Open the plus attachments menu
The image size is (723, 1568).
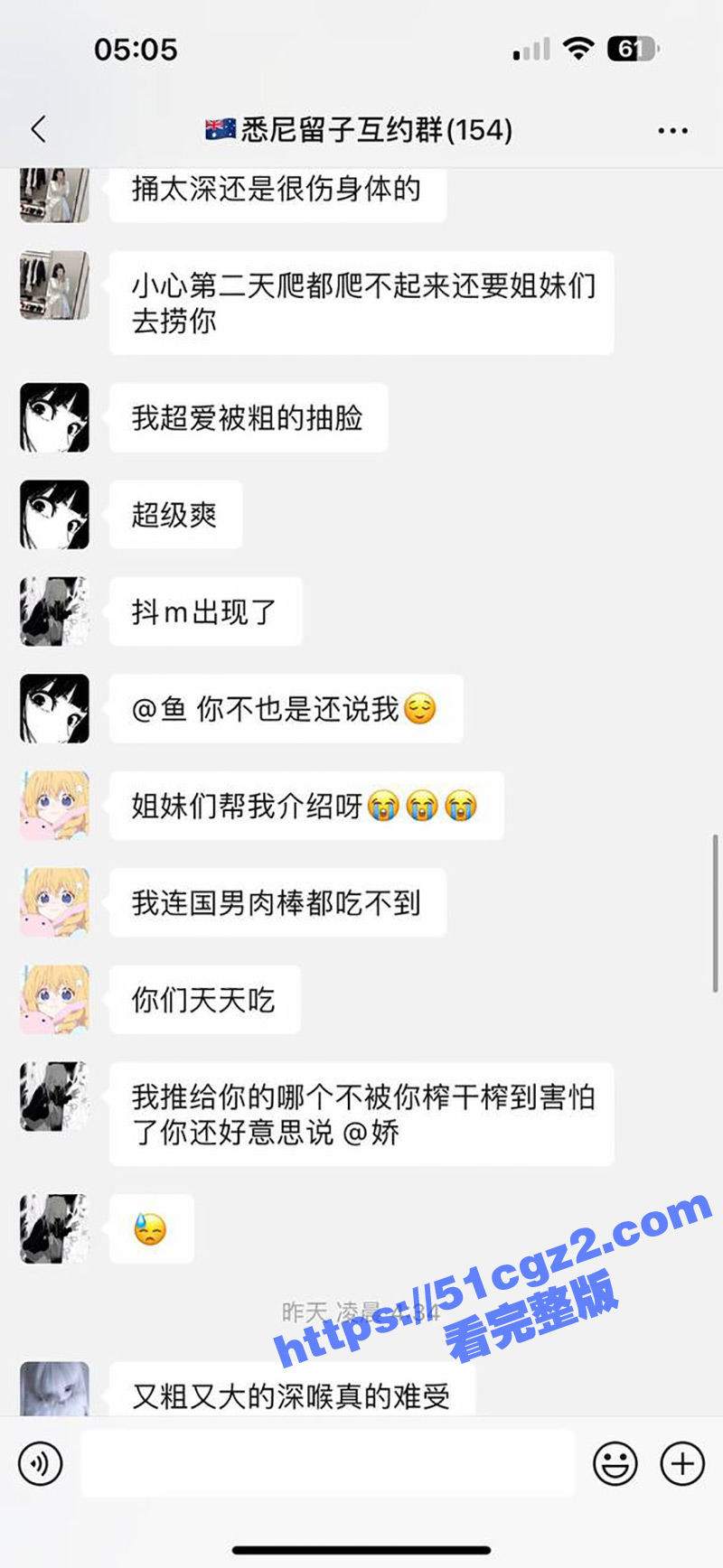pyautogui.click(x=682, y=1463)
